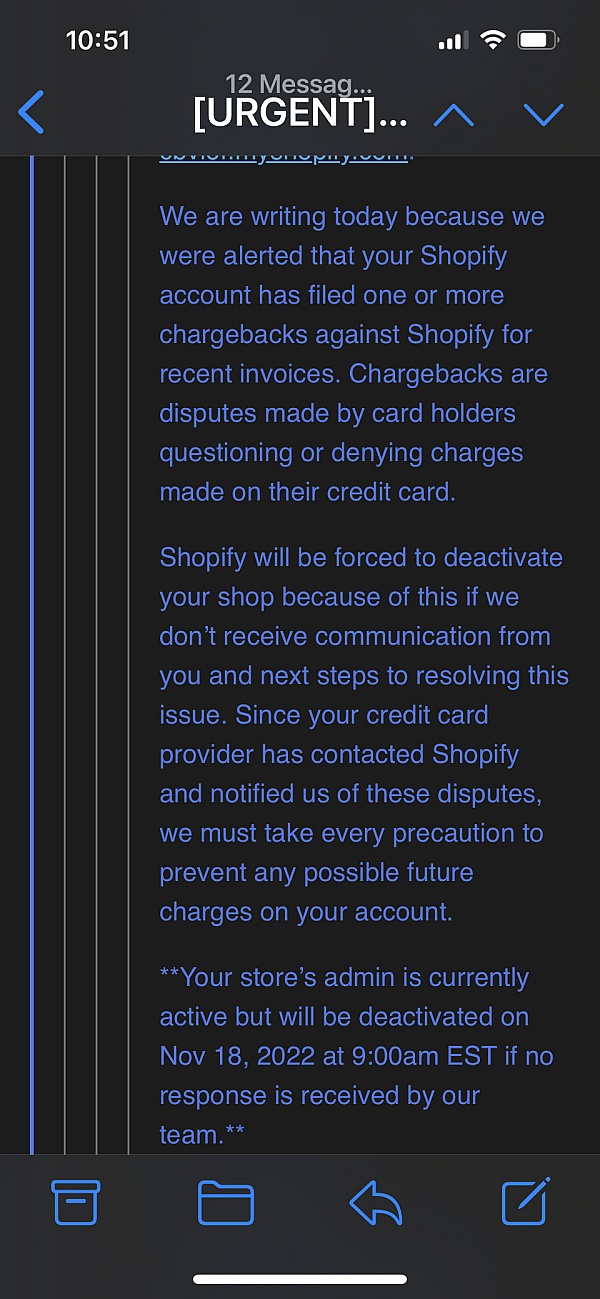Jump to the next message arrow
This screenshot has width=600, height=1299.
[x=543, y=115]
